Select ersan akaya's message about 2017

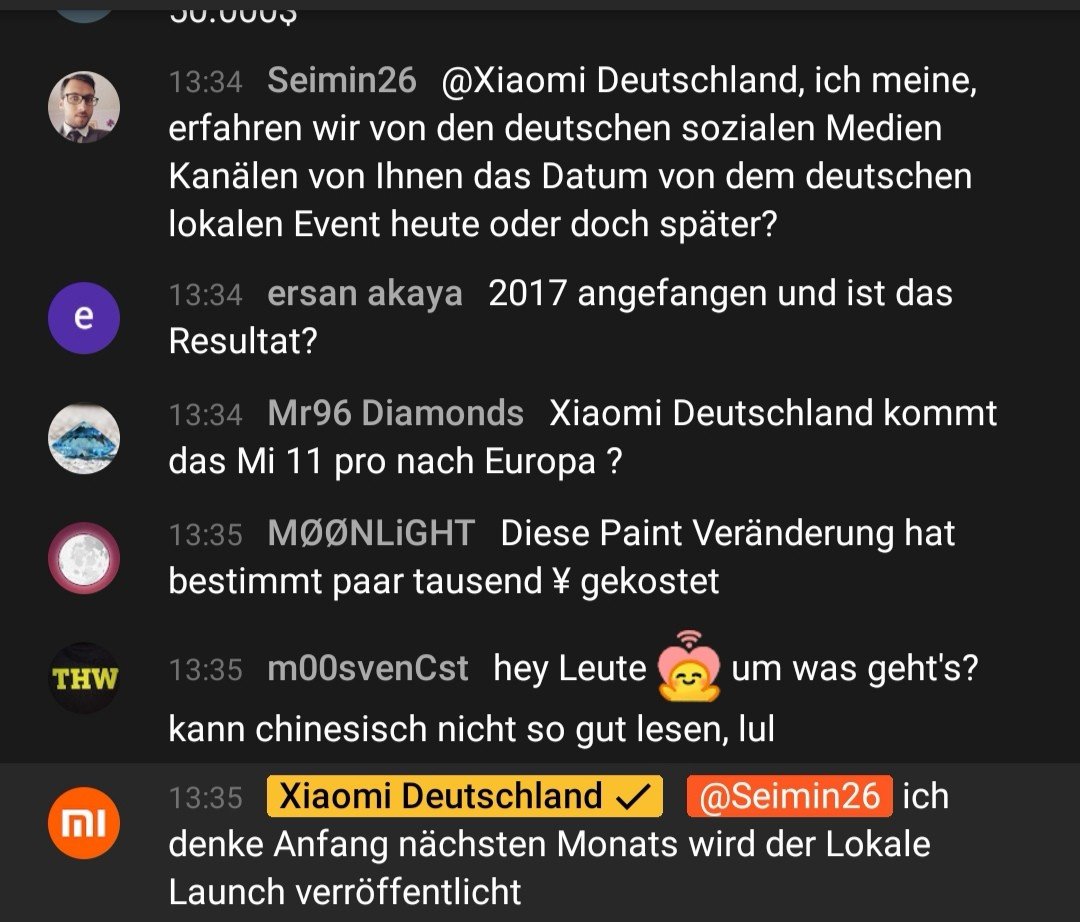(560, 317)
